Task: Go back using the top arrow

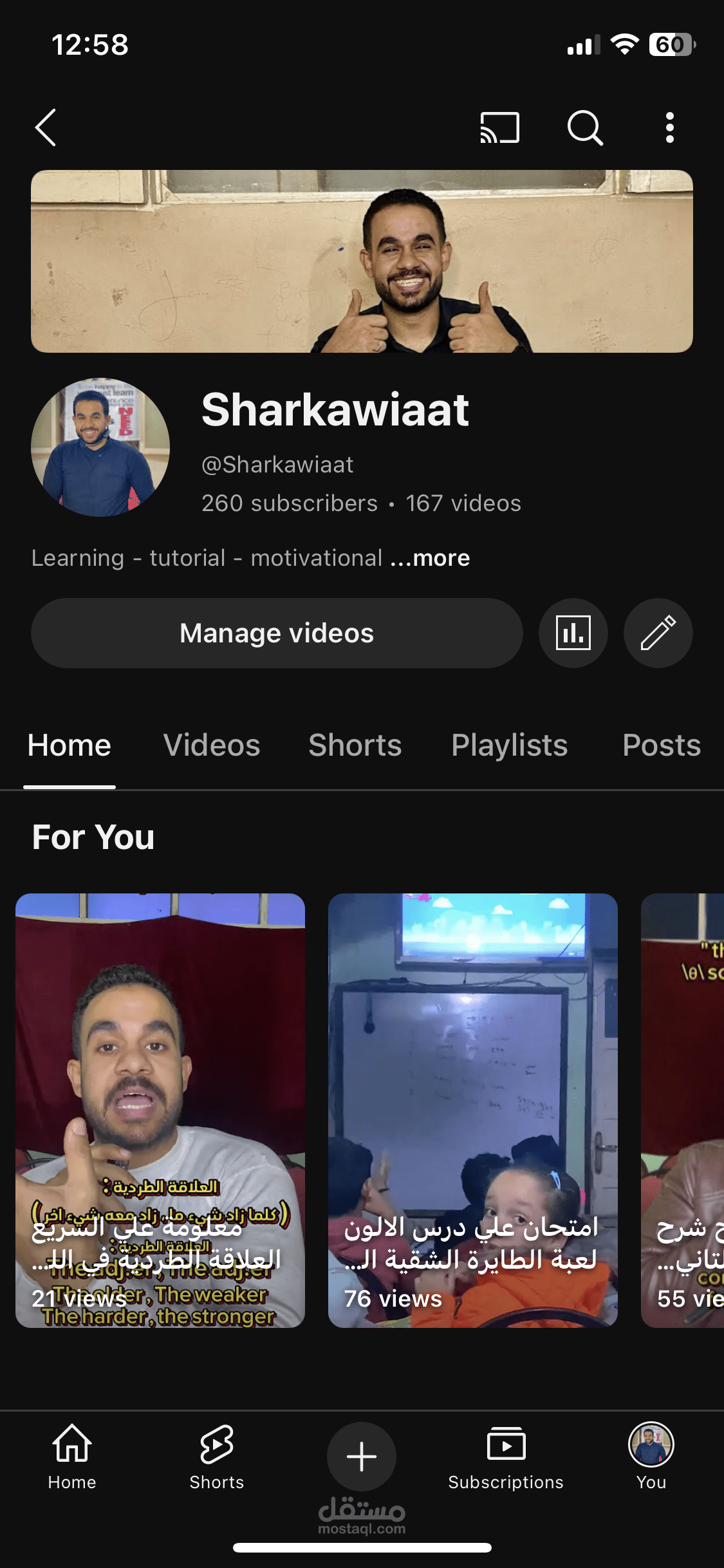Action: click(x=45, y=127)
